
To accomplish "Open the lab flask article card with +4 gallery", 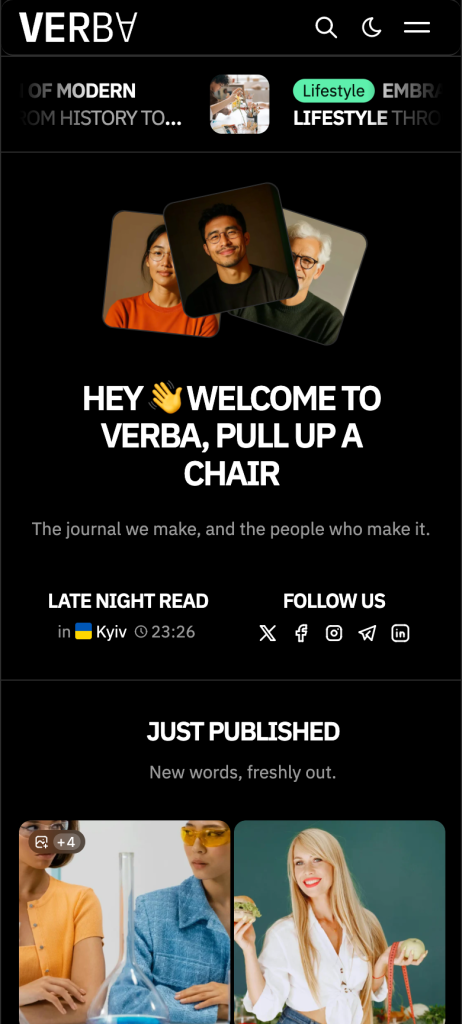I will (x=124, y=921).
